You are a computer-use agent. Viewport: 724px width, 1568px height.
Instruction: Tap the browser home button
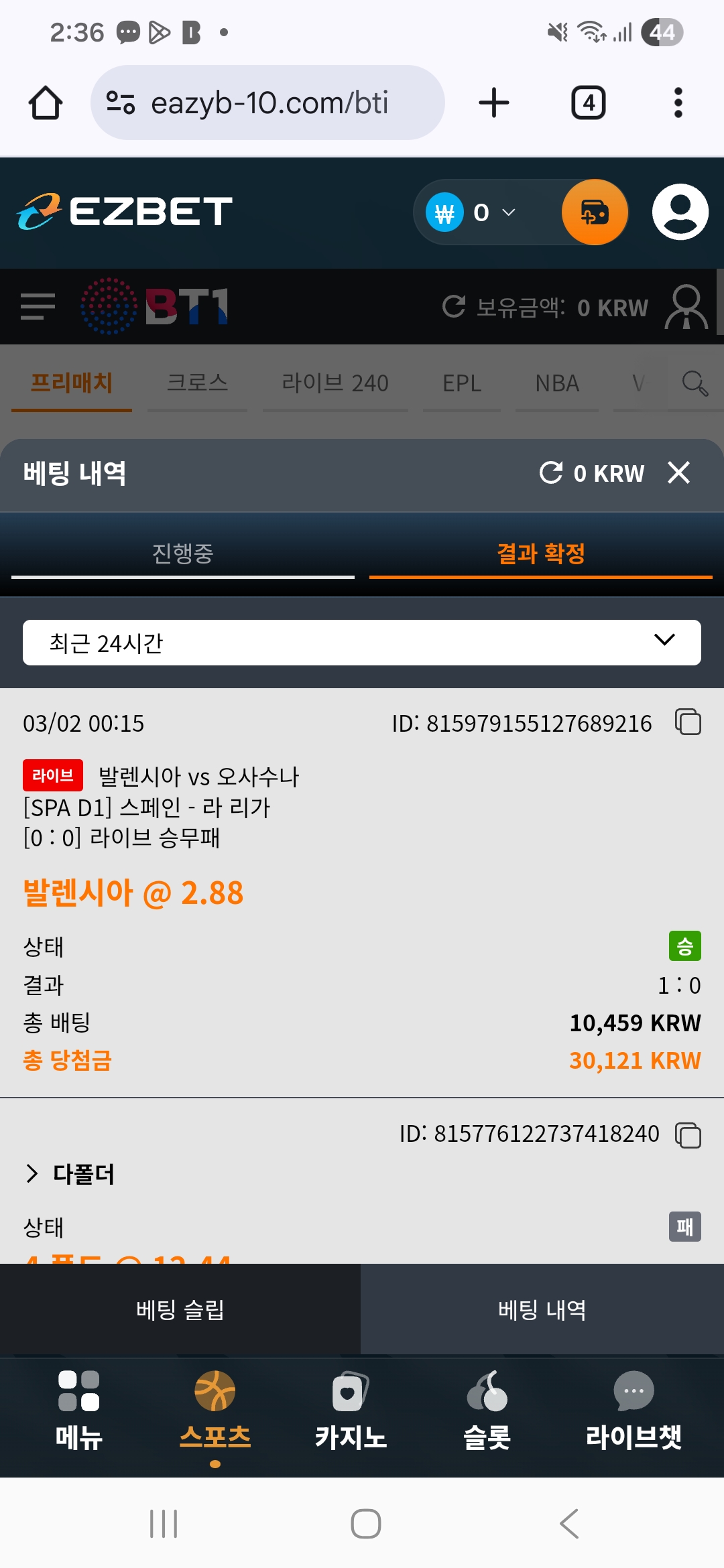tap(46, 103)
